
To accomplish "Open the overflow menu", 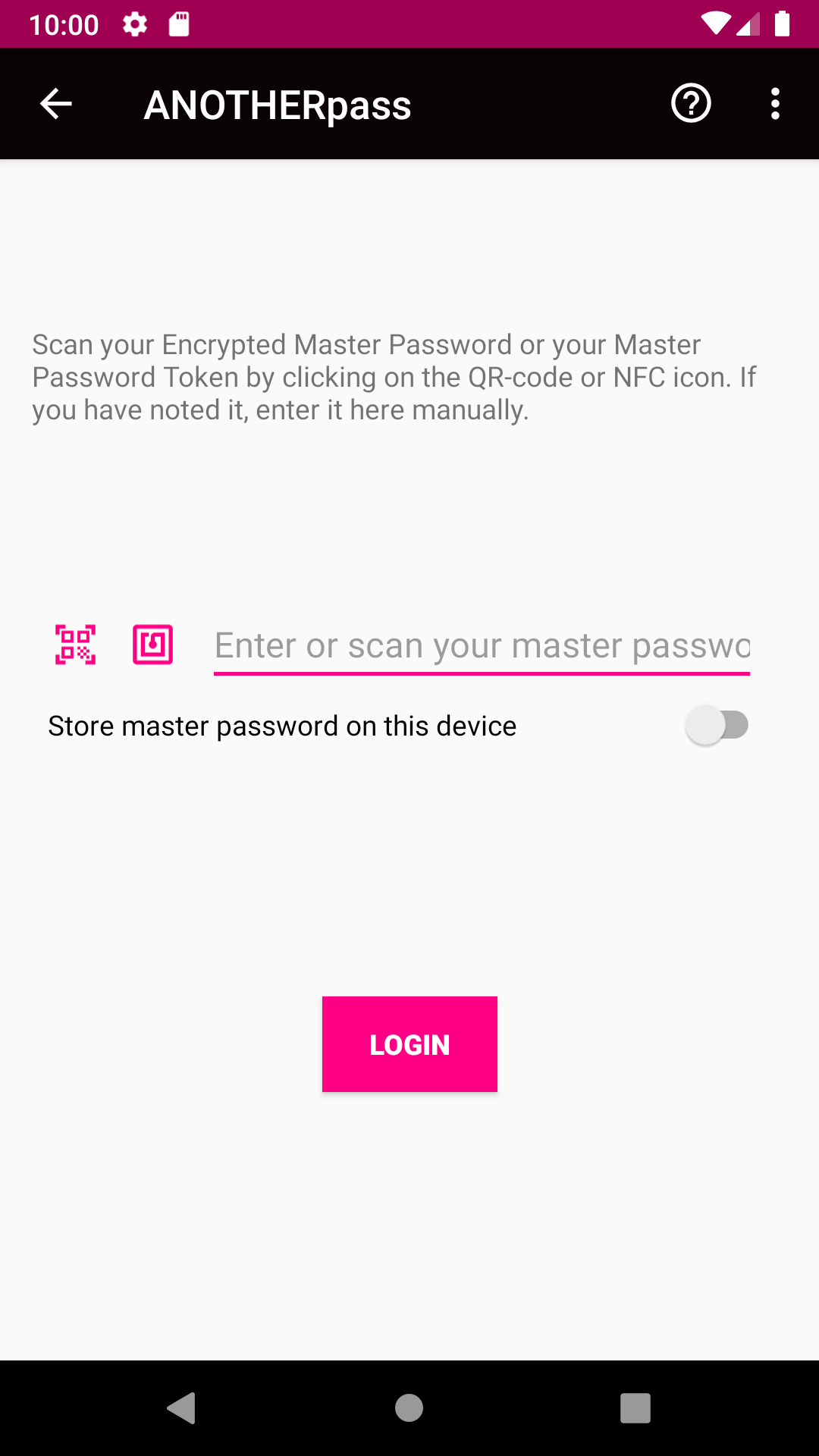I will click(774, 104).
